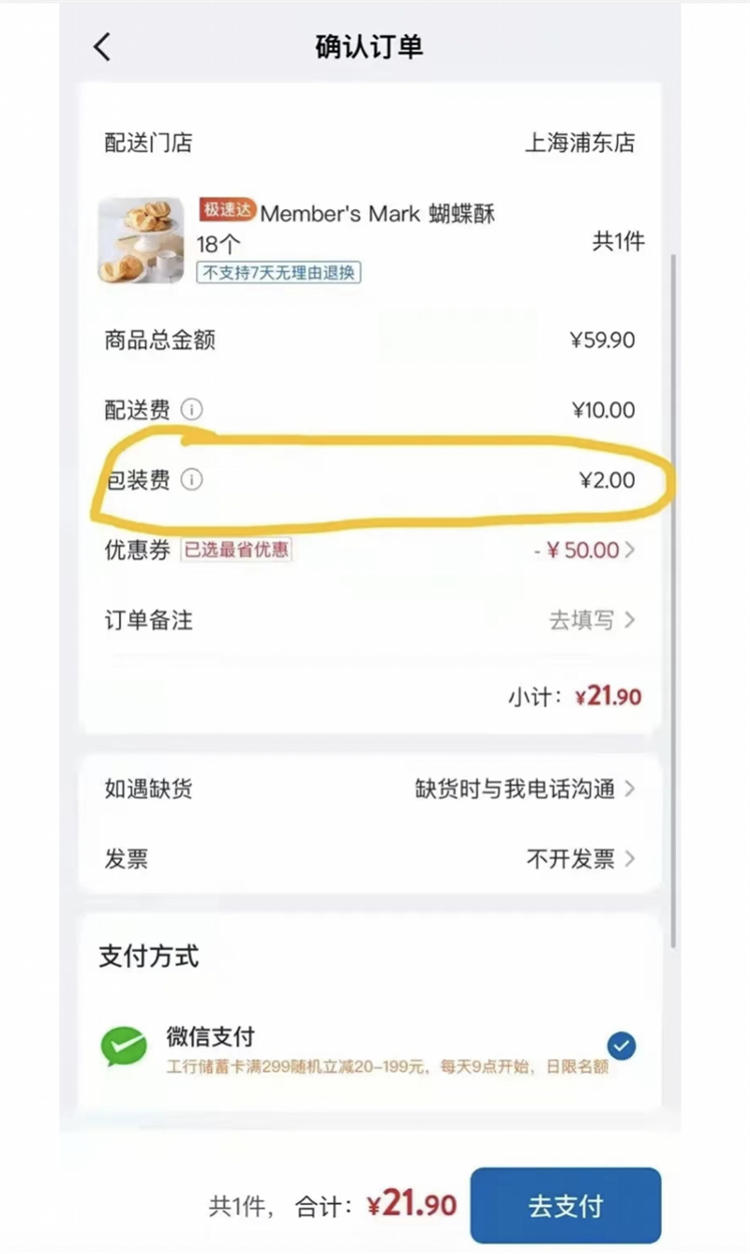Select 微信支付 as the payment method
The image size is (750, 1254).
(370, 1048)
